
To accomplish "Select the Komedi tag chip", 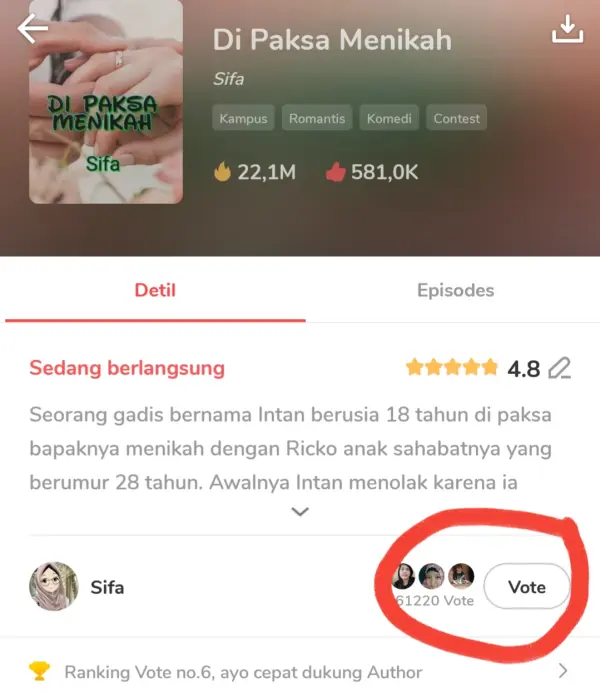I will pos(389,118).
